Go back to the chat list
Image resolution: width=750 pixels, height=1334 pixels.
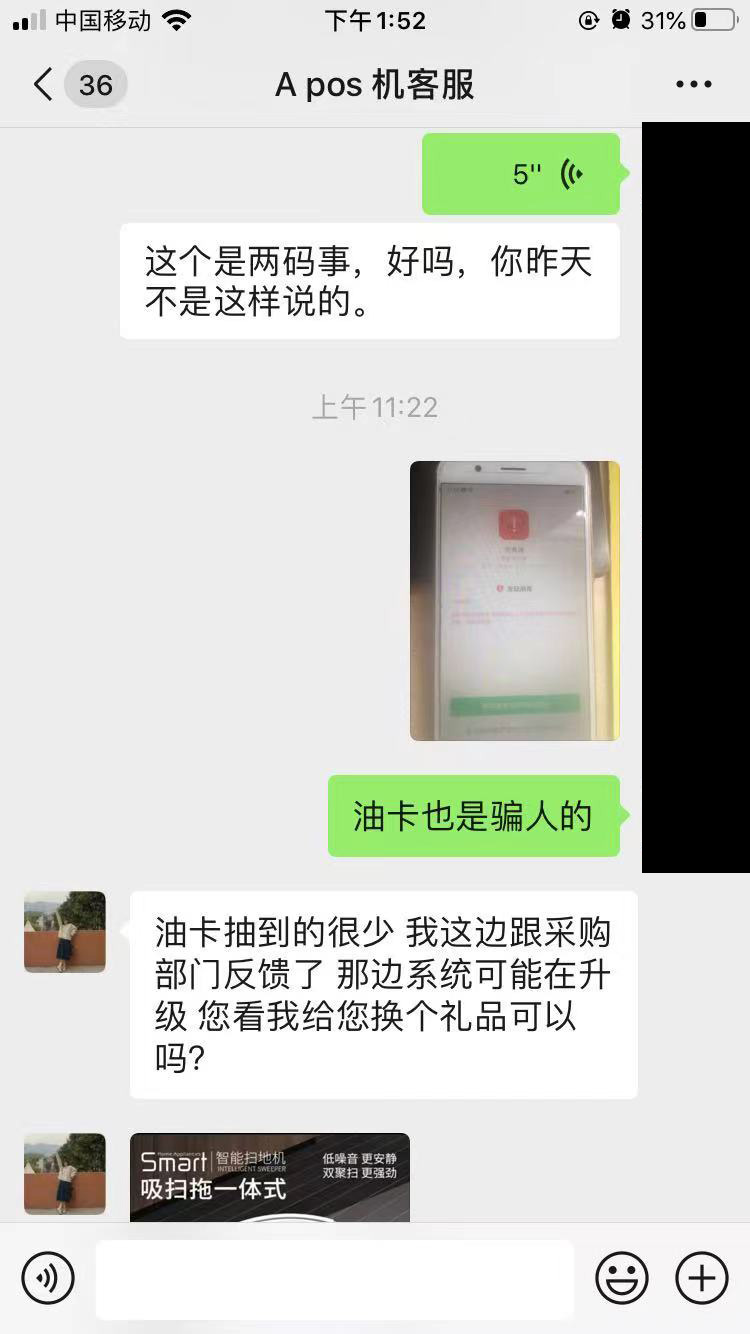click(x=44, y=85)
